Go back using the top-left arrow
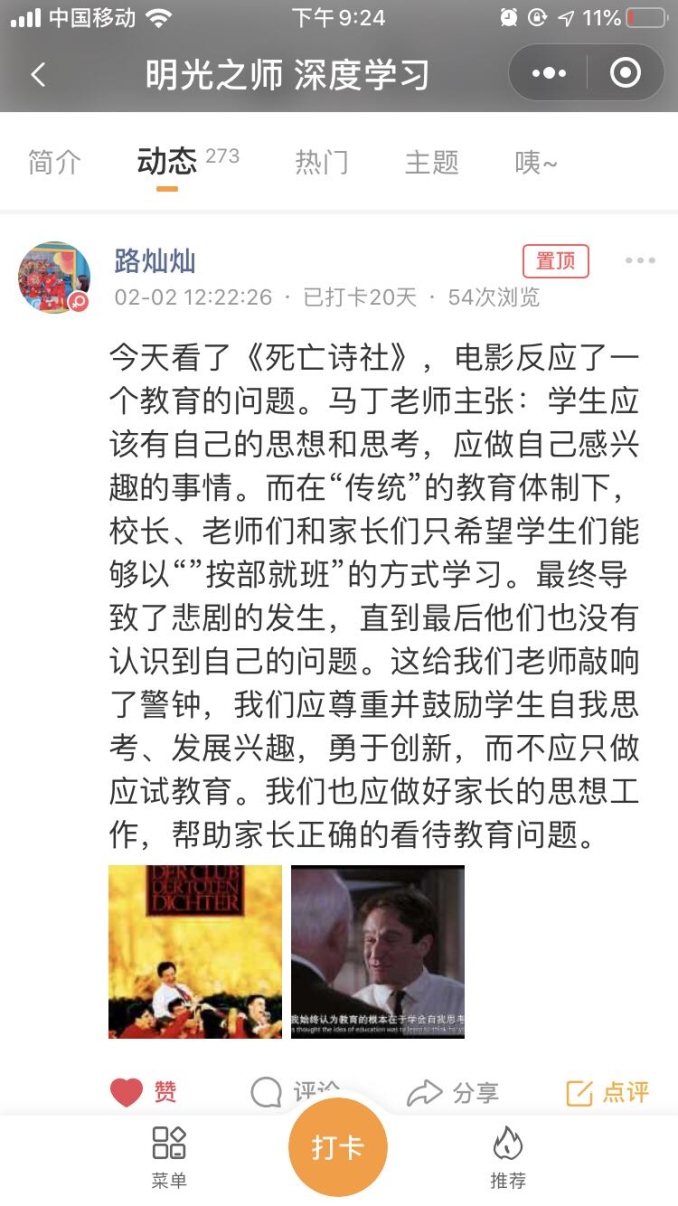This screenshot has width=678, height=1206. point(38,74)
